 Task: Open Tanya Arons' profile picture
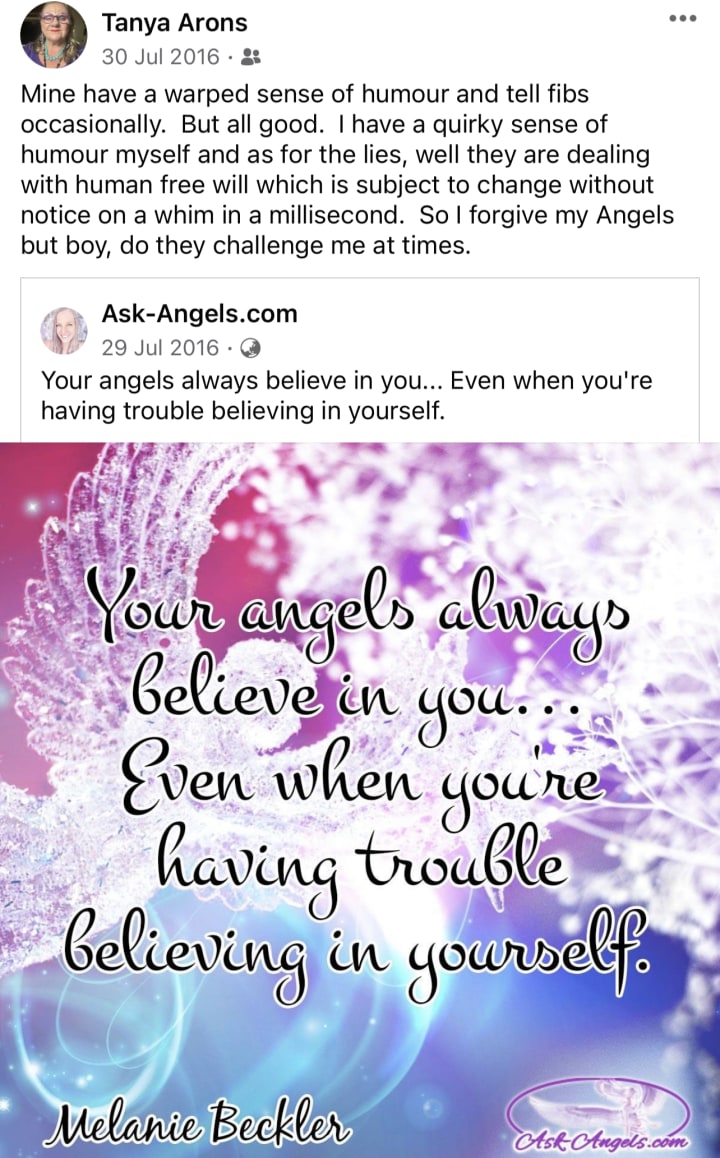[x=54, y=35]
